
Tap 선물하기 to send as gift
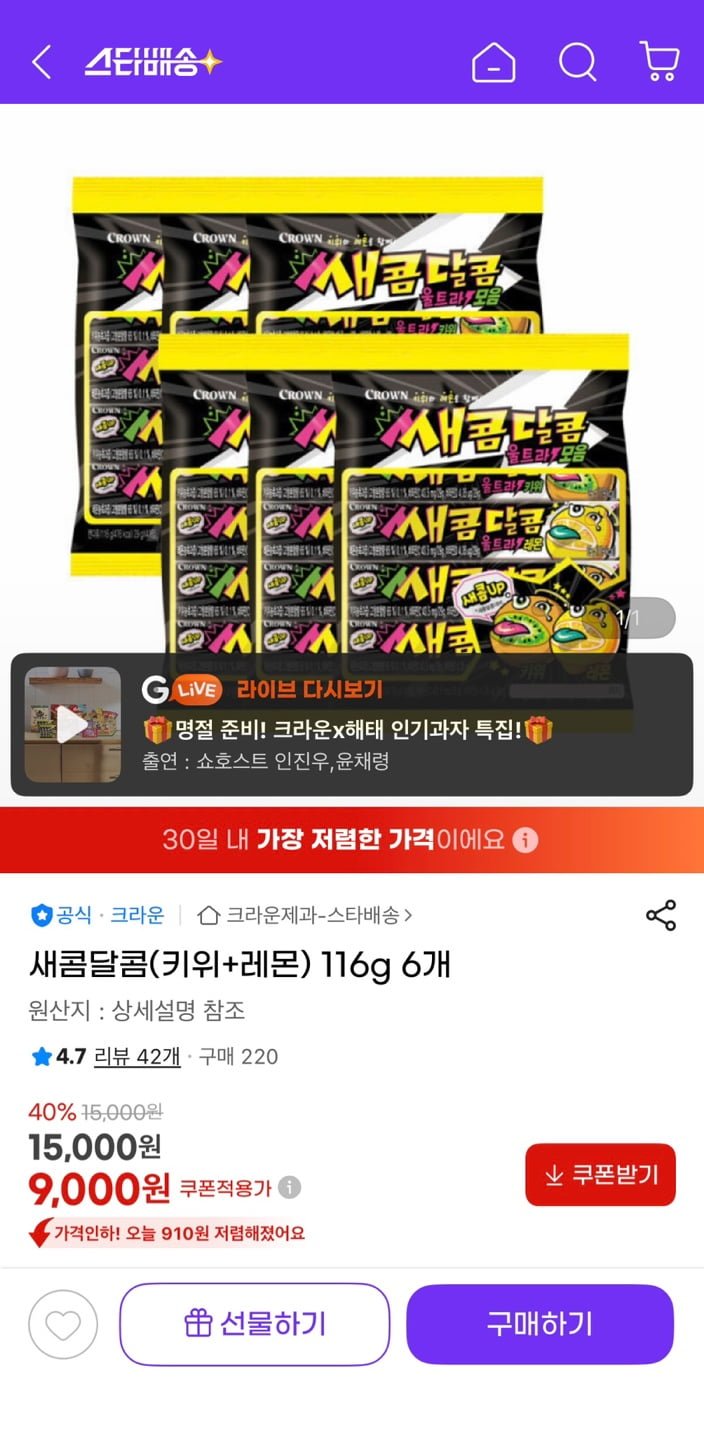[255, 1325]
